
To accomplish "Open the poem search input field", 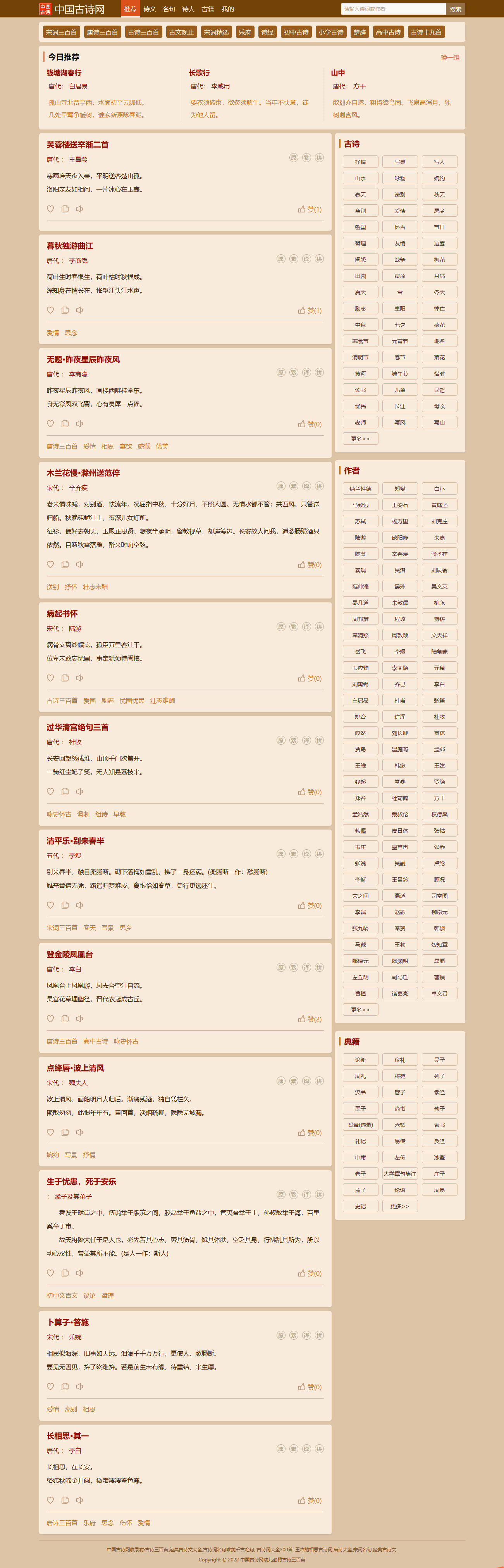I will 393,9.
